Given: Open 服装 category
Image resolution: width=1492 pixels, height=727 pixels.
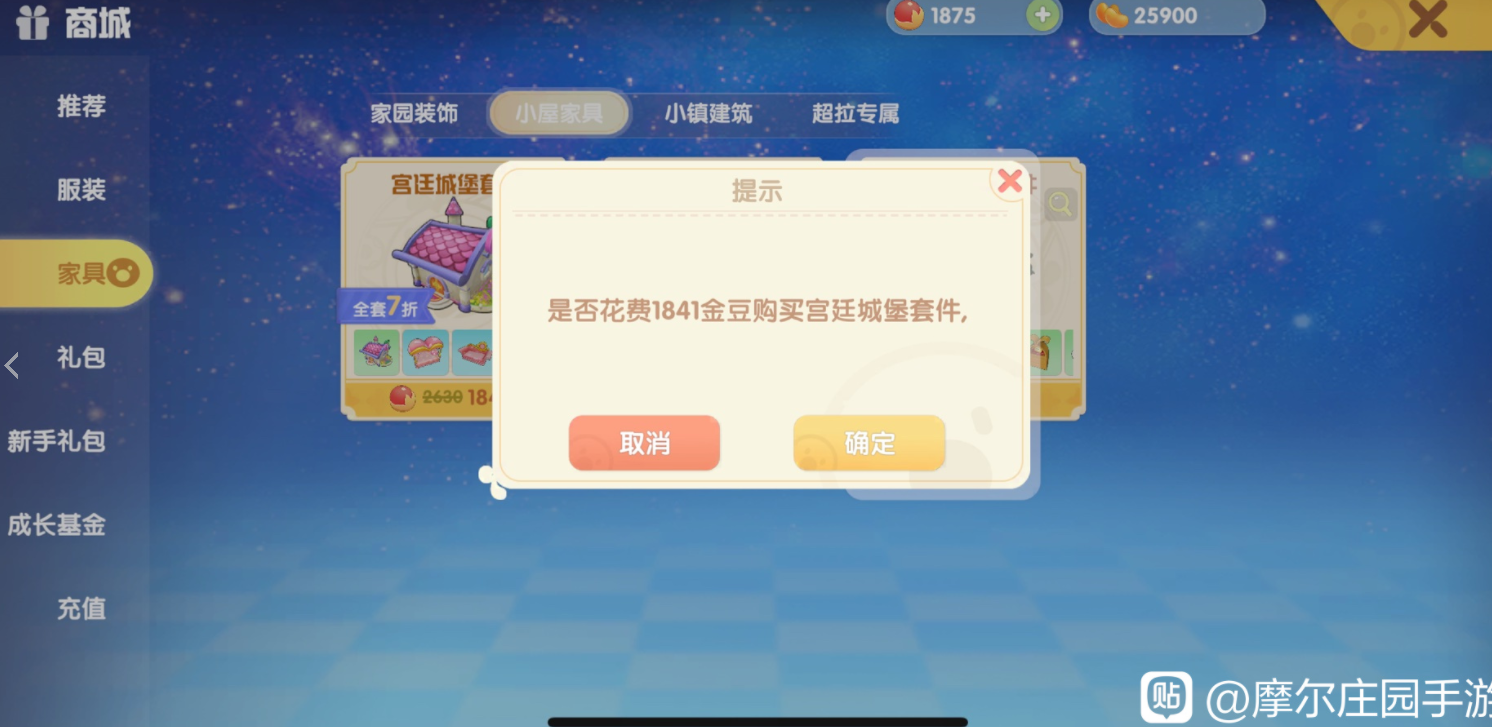Looking at the screenshot, I should pos(81,190).
